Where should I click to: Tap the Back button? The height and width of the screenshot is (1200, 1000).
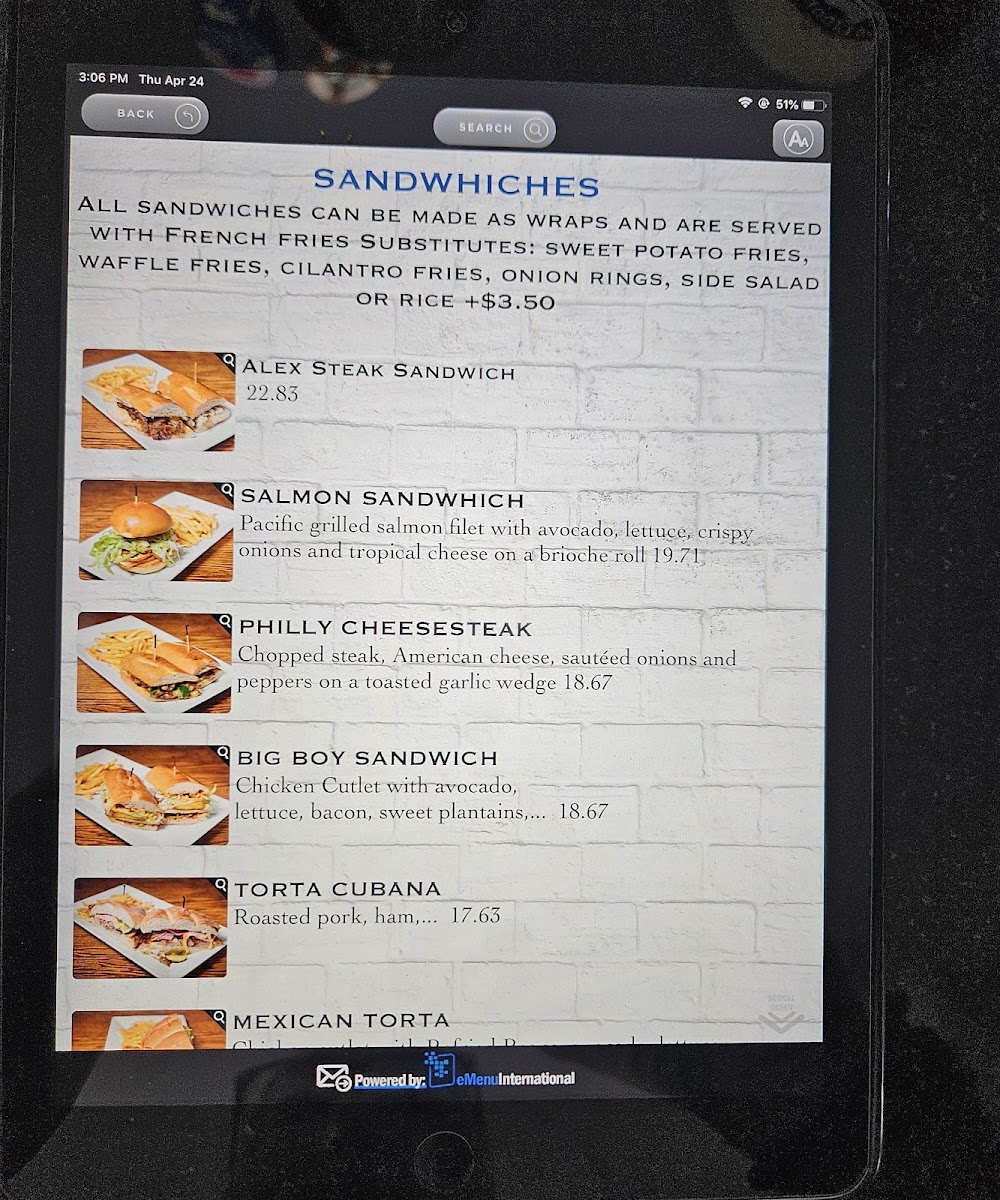(x=144, y=115)
